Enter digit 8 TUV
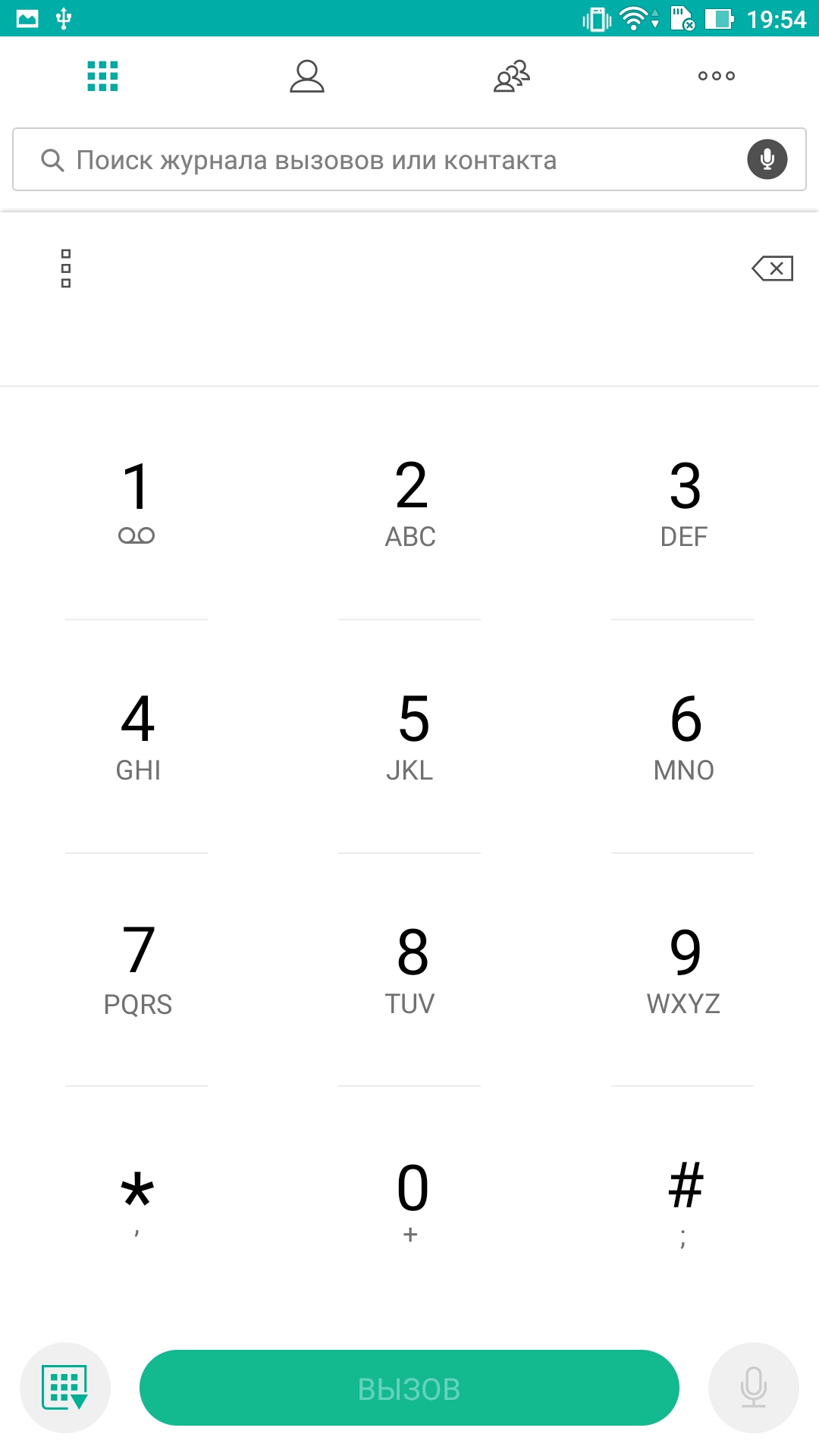The width and height of the screenshot is (819, 1456). tap(409, 970)
